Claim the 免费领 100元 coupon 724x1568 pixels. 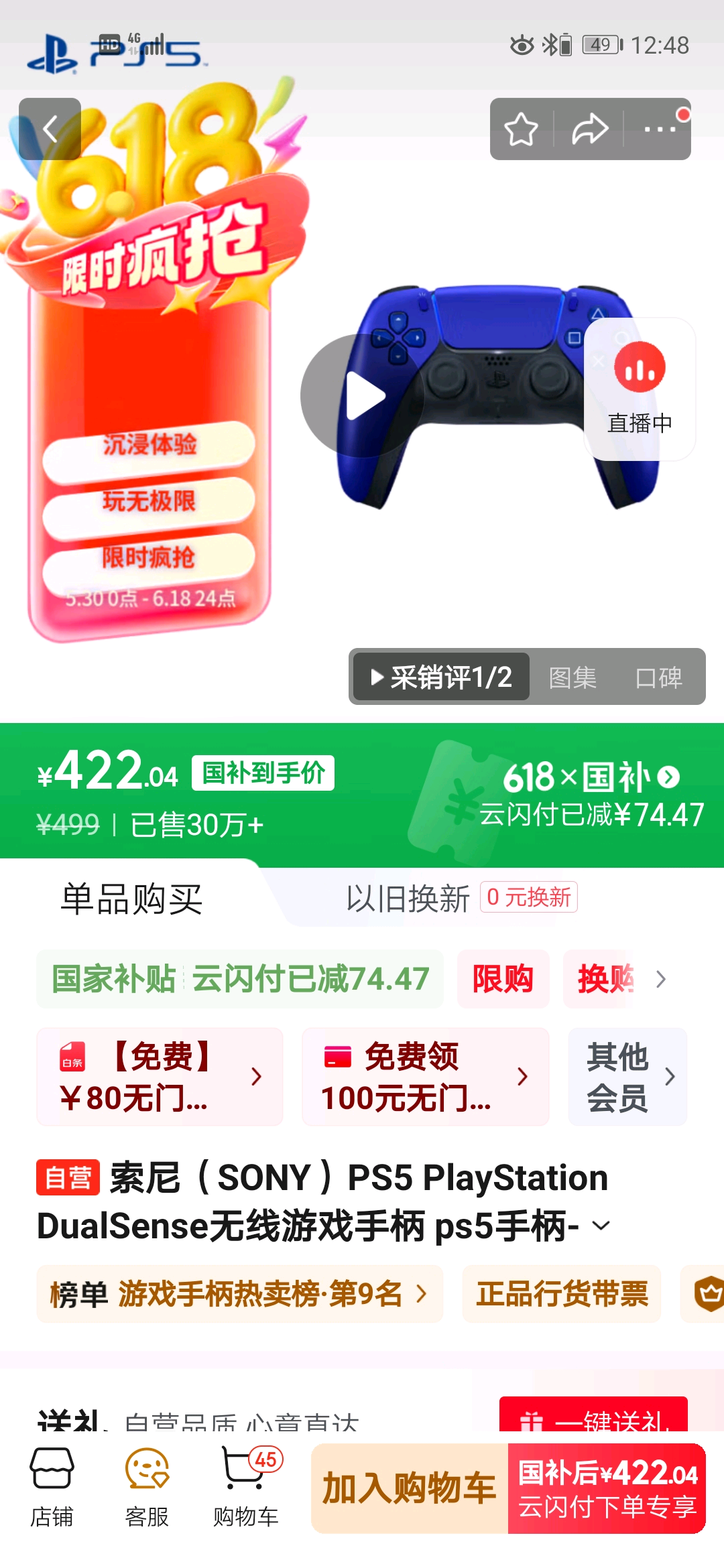425,1077
